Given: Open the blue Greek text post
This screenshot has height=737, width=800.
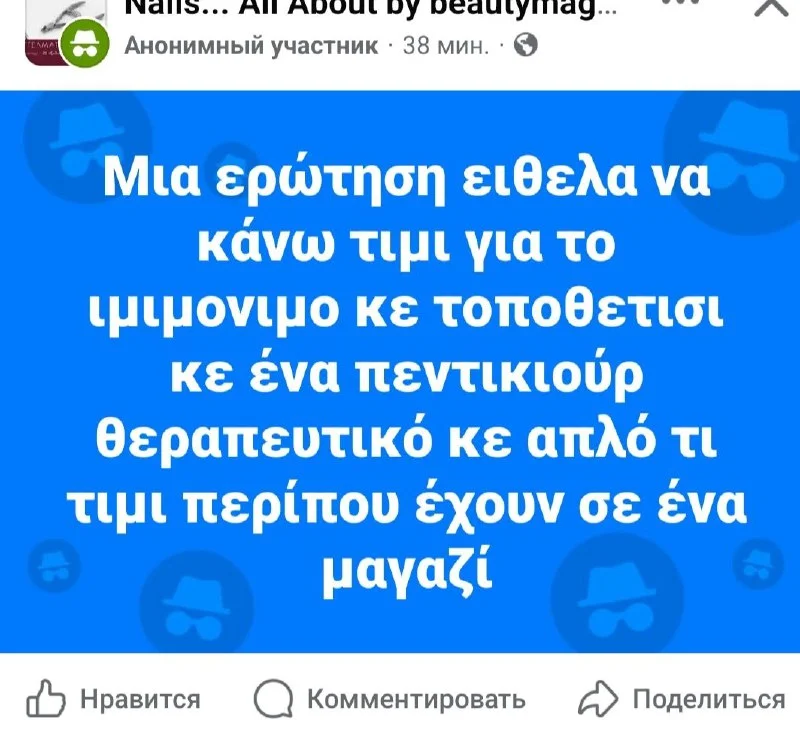Looking at the screenshot, I should point(400,370).
